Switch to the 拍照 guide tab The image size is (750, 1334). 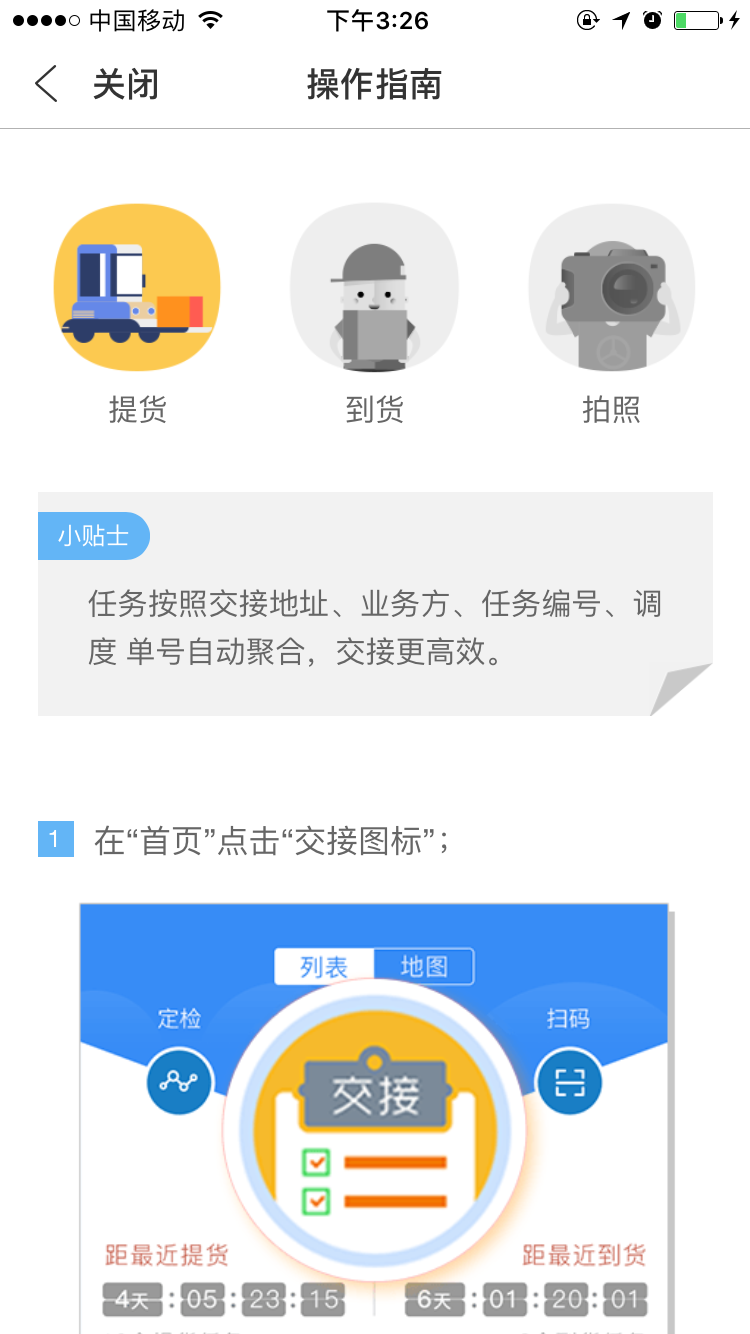[x=611, y=311]
